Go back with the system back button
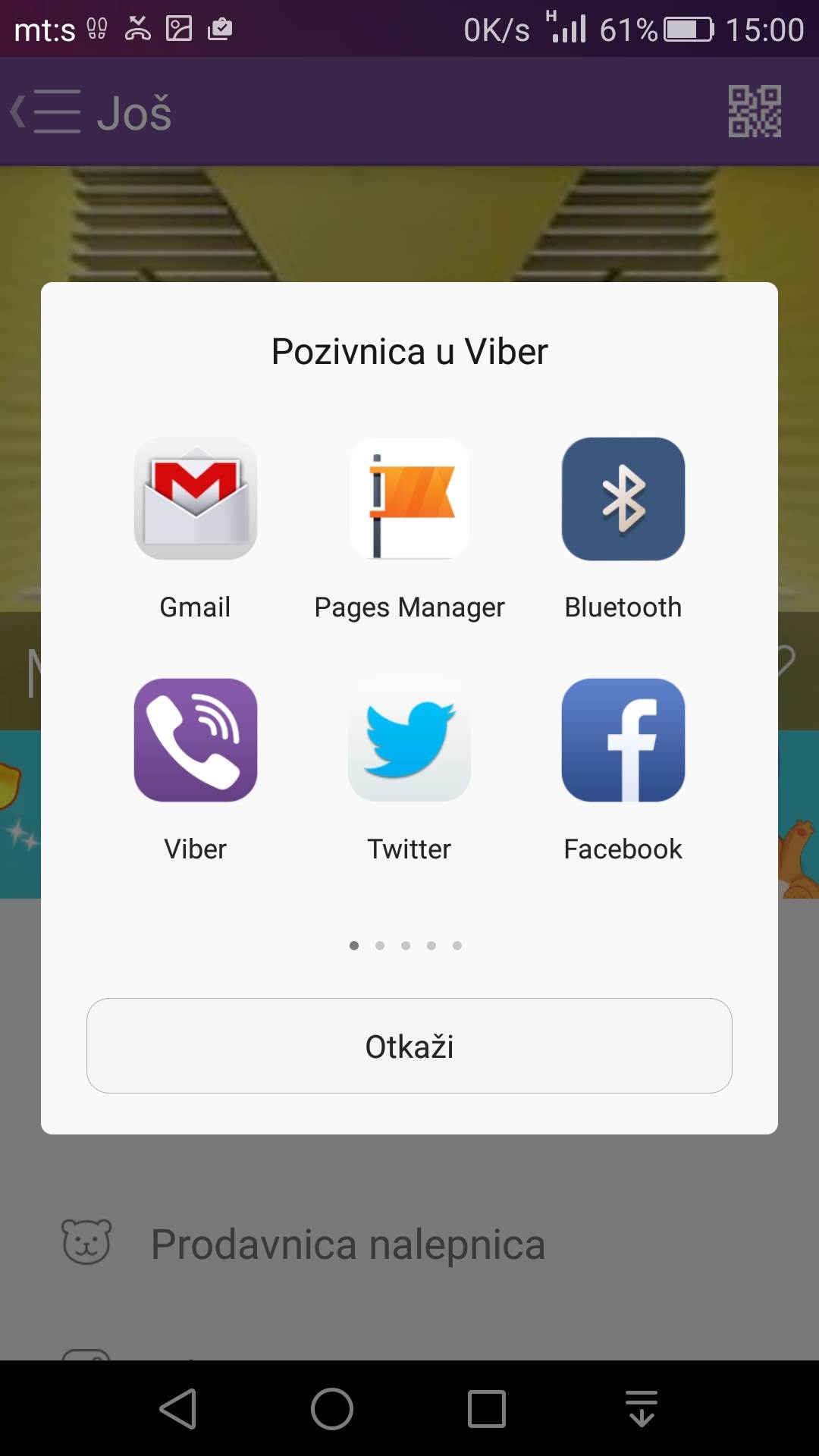The width and height of the screenshot is (819, 1456). pyautogui.click(x=179, y=1409)
